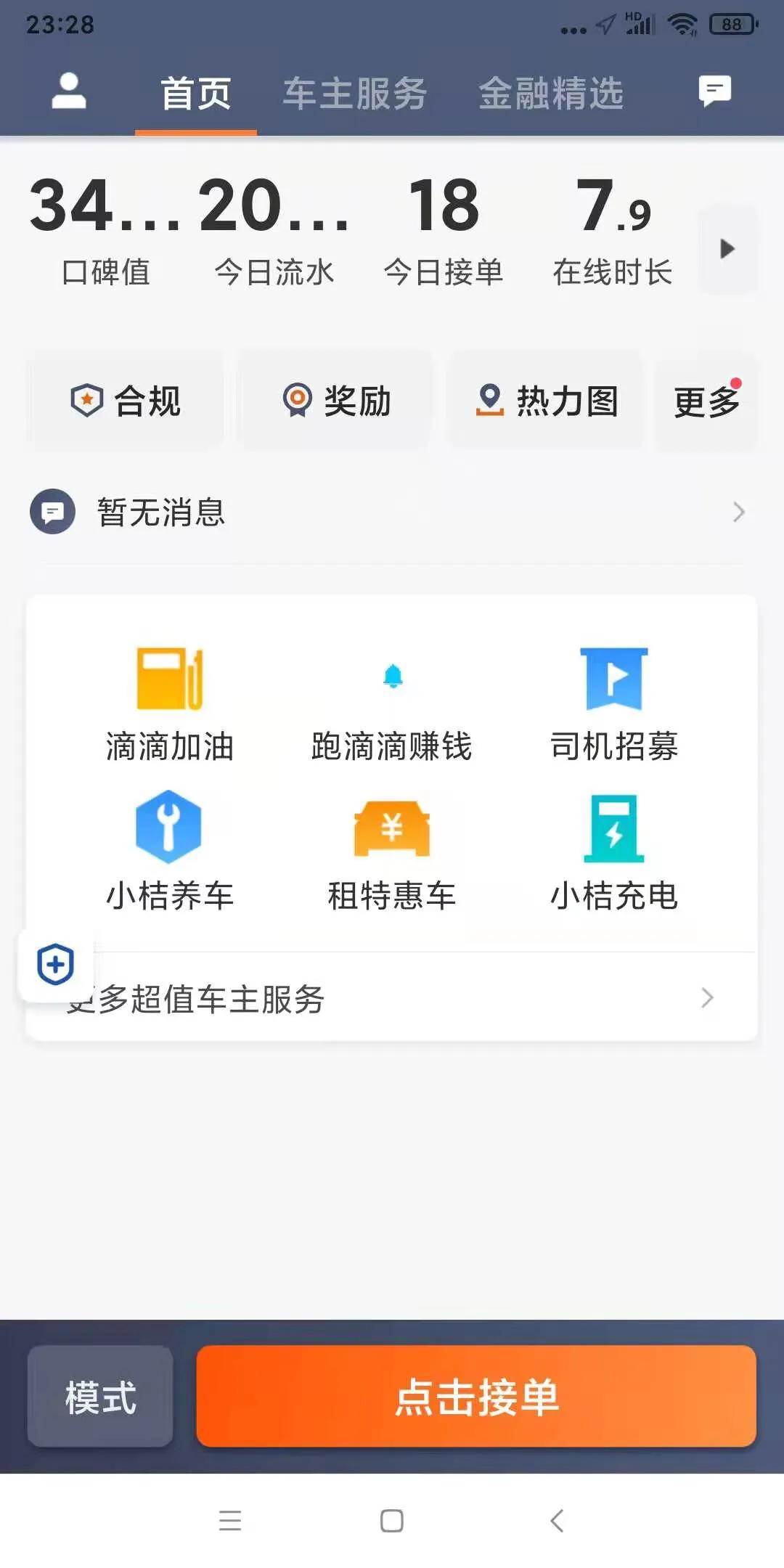Switch to the 金融精选 tab
784x1568 pixels.
click(x=550, y=93)
